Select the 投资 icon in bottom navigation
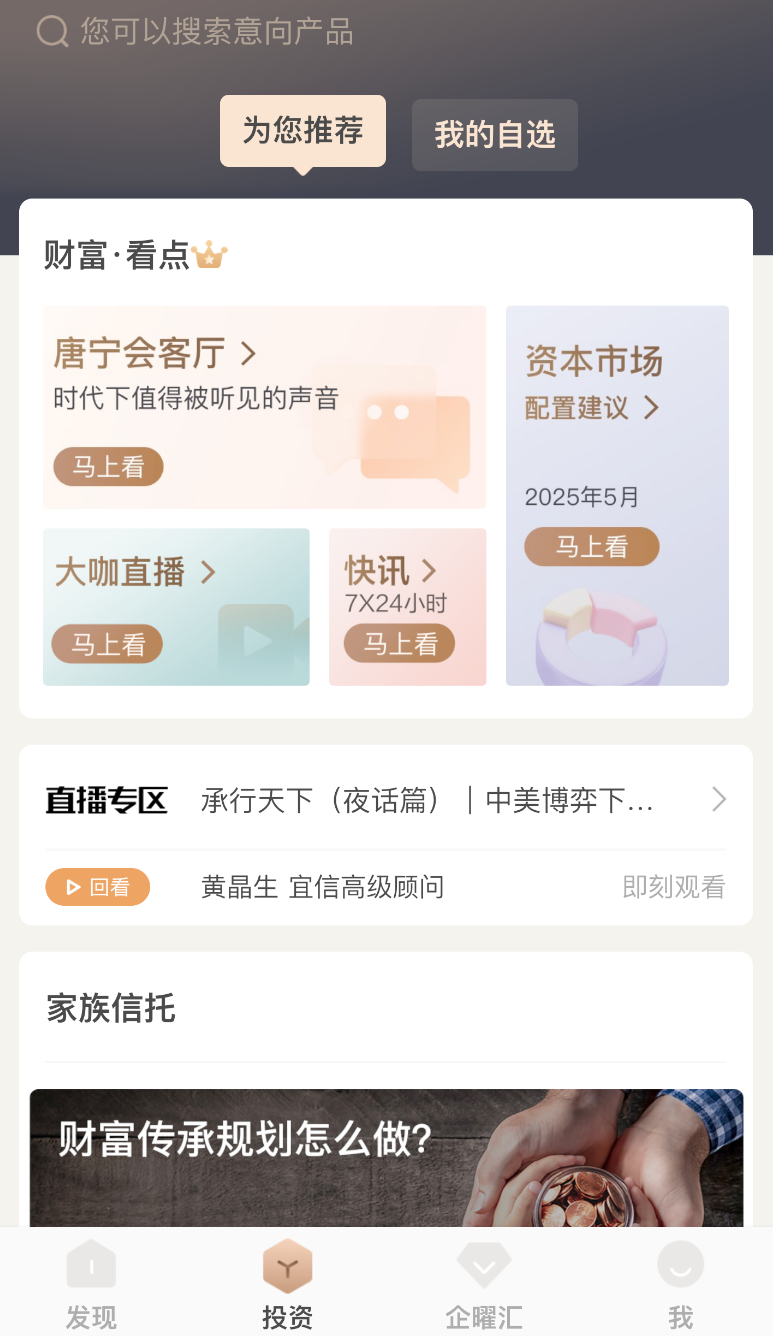This screenshot has width=773, height=1336. click(x=287, y=1264)
